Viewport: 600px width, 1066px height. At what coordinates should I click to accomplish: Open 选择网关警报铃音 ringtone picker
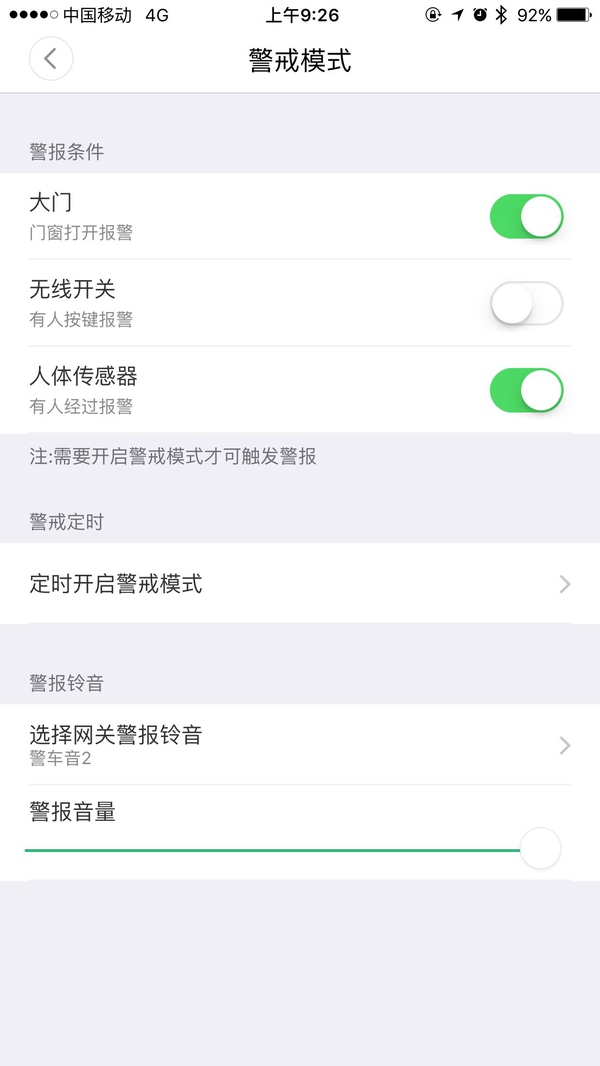(x=300, y=744)
